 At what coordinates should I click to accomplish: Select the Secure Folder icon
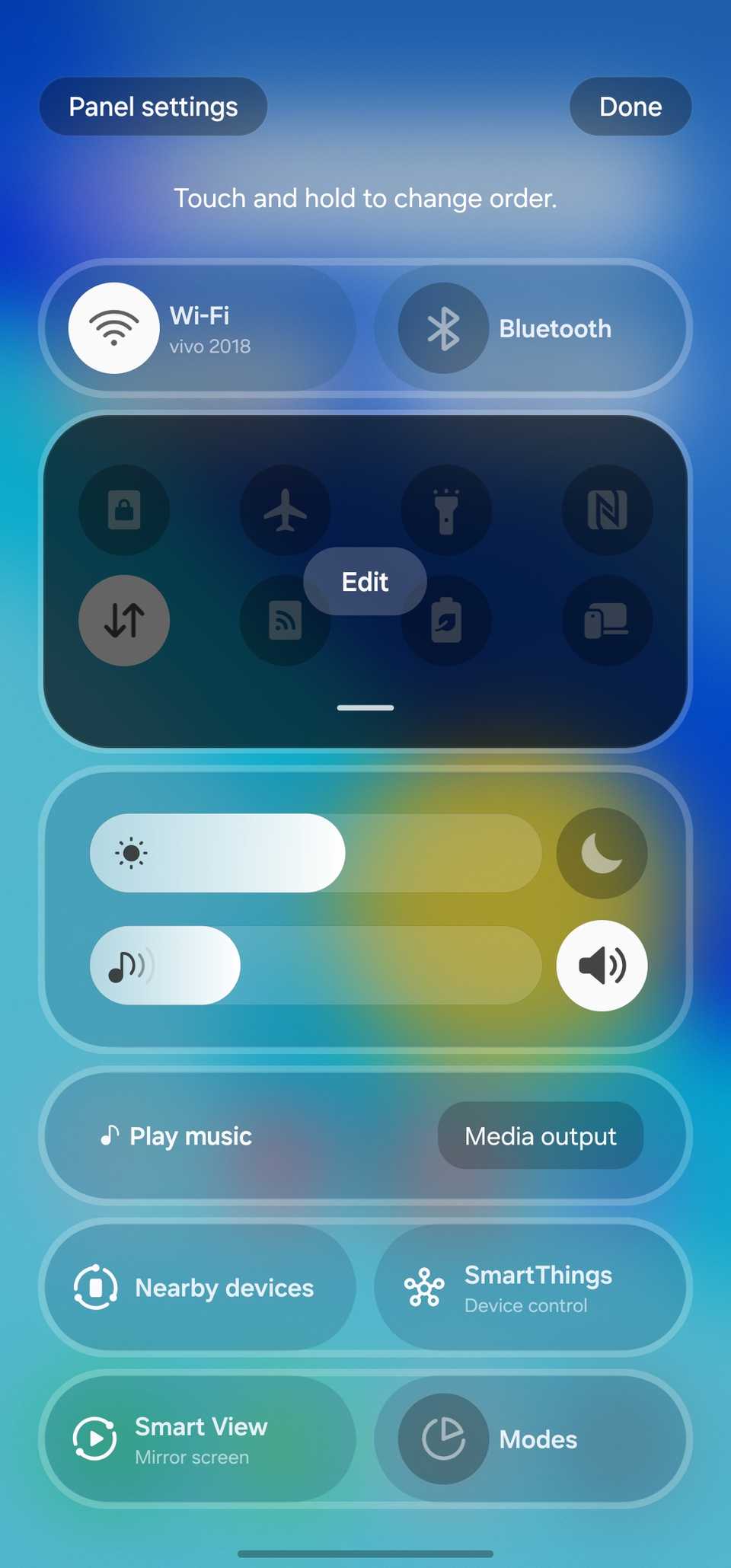124,510
